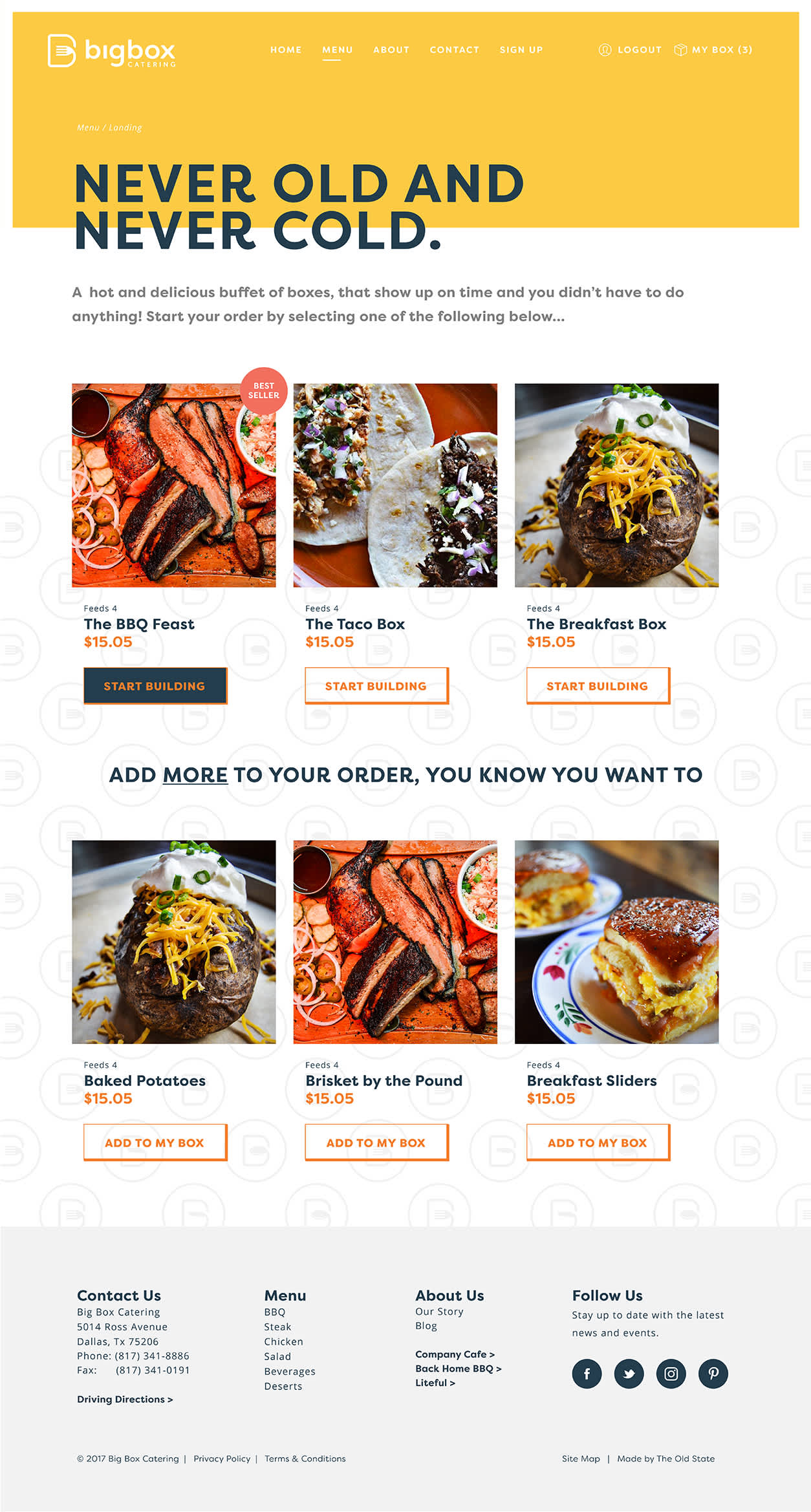
Task: Open the Instagram social icon
Action: pyautogui.click(x=671, y=1374)
